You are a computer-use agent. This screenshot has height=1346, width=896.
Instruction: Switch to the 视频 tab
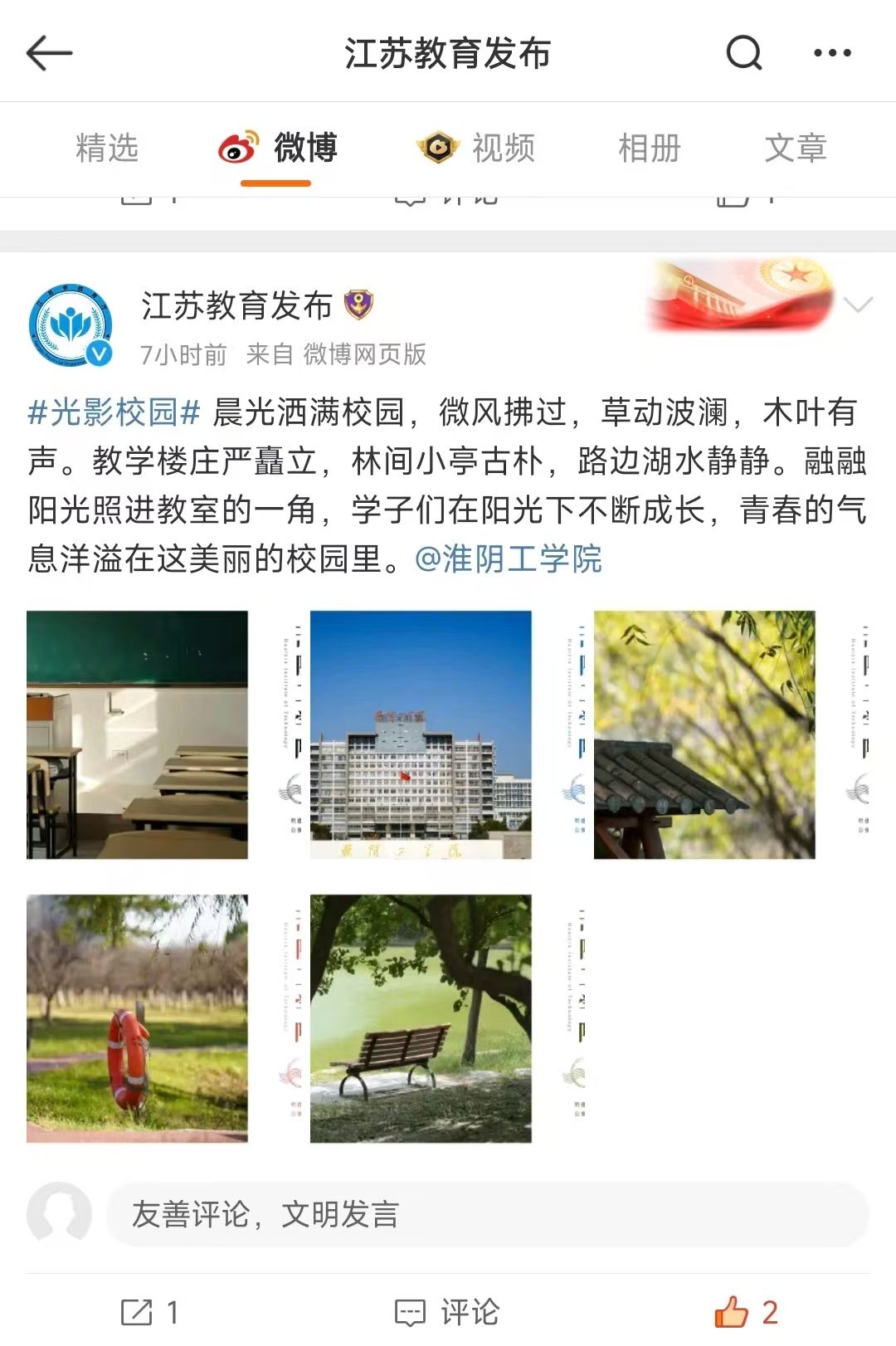point(477,149)
